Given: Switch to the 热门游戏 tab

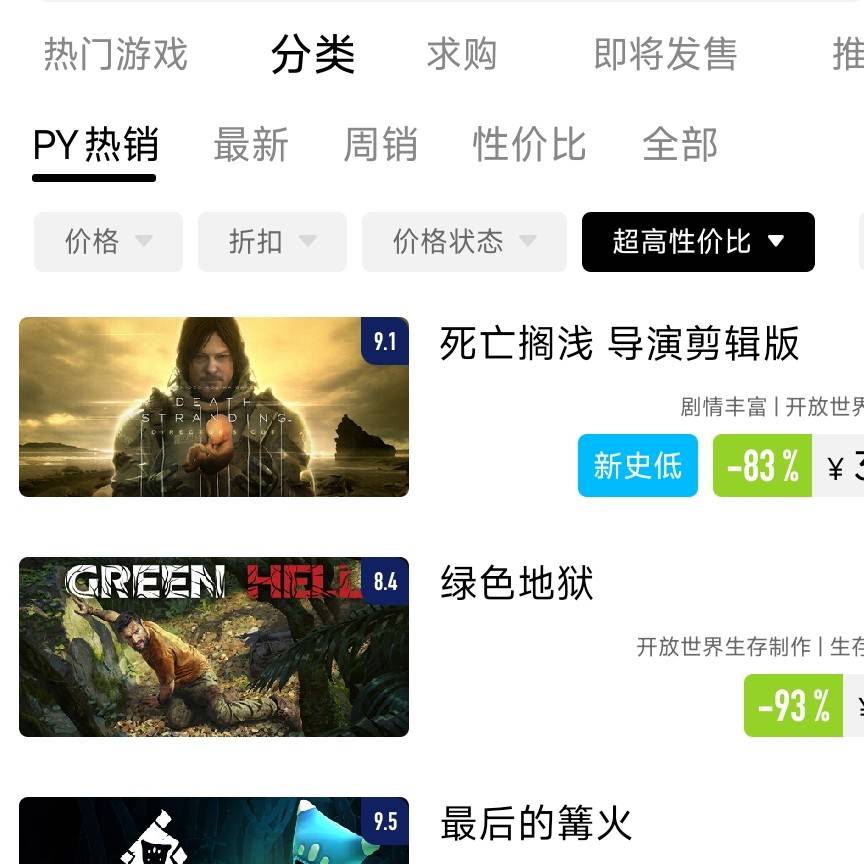Looking at the screenshot, I should [x=116, y=54].
